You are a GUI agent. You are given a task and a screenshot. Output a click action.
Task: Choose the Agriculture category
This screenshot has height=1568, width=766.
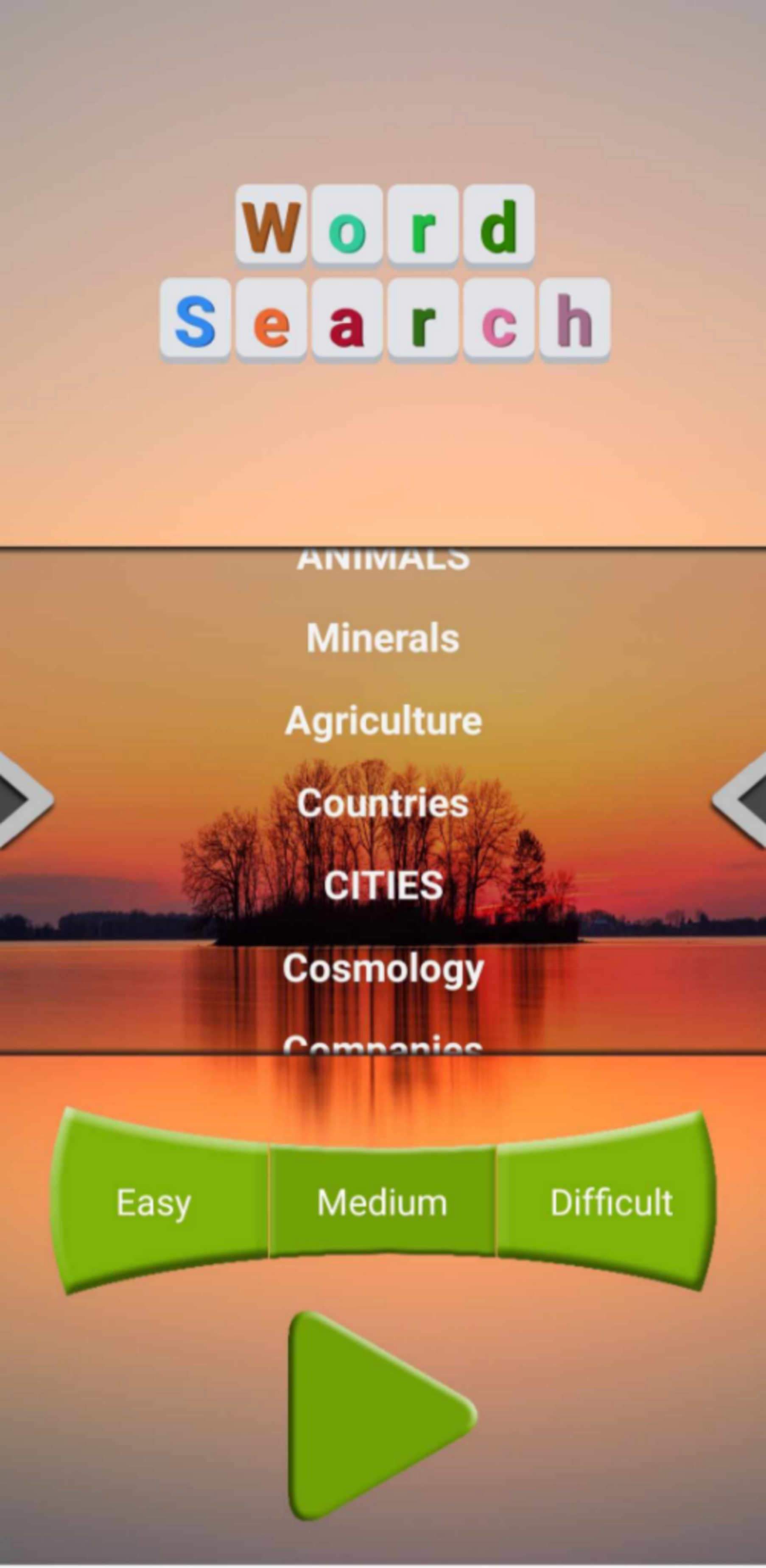pyautogui.click(x=383, y=721)
